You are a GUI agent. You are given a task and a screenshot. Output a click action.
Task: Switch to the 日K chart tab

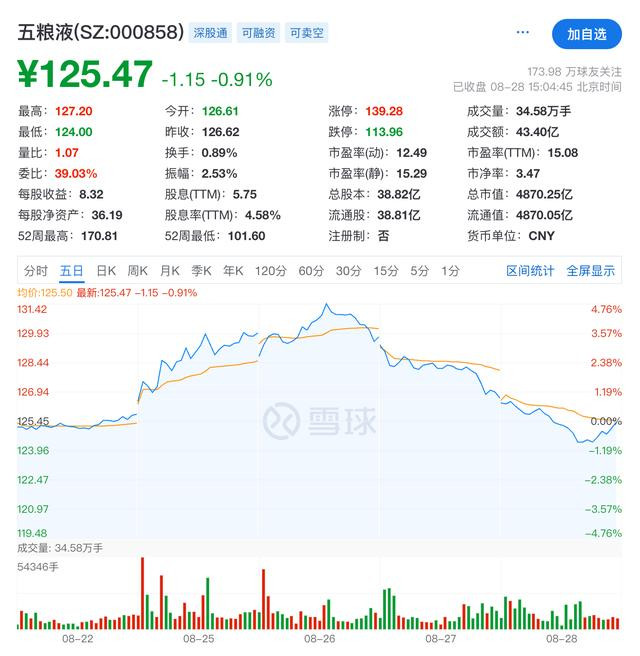106,270
